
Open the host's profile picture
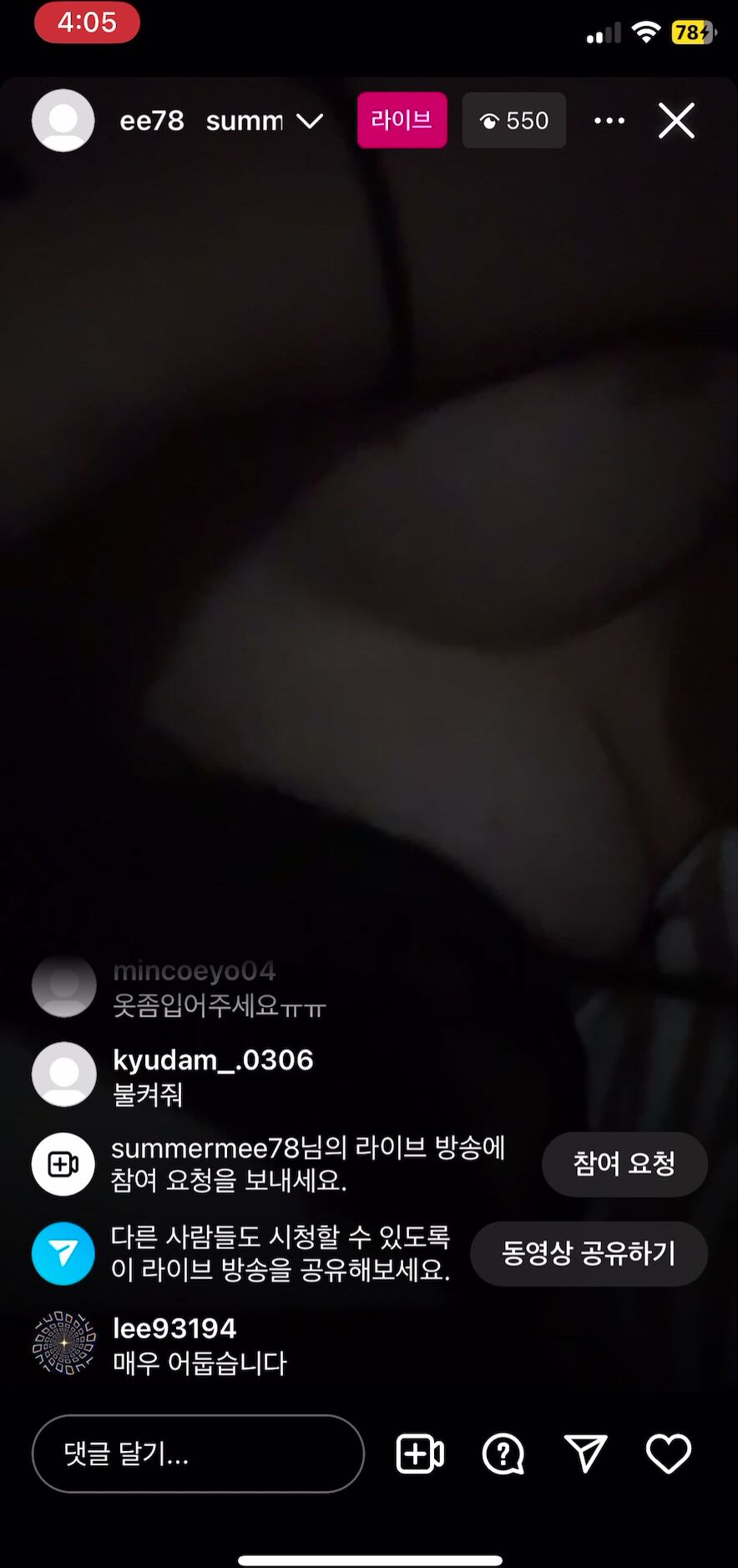tap(63, 121)
